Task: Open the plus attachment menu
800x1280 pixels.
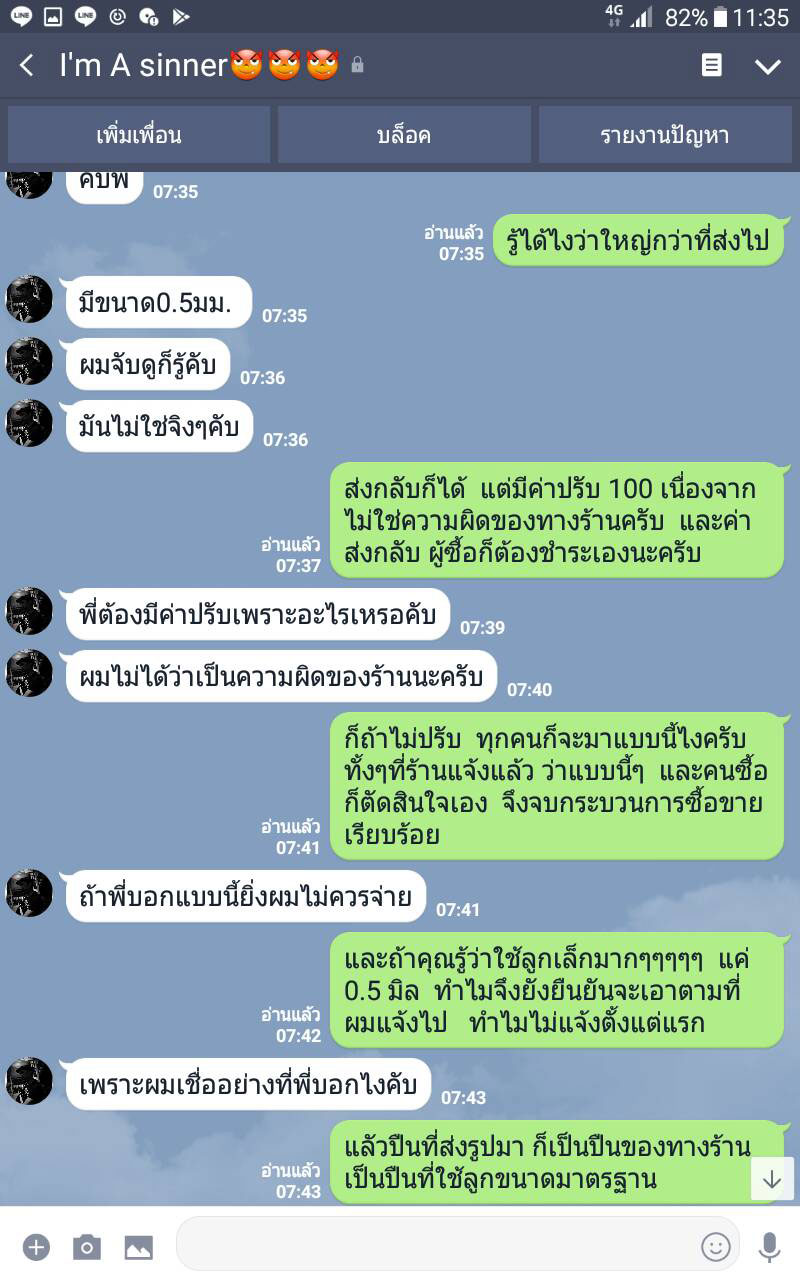Action: click(x=36, y=1247)
